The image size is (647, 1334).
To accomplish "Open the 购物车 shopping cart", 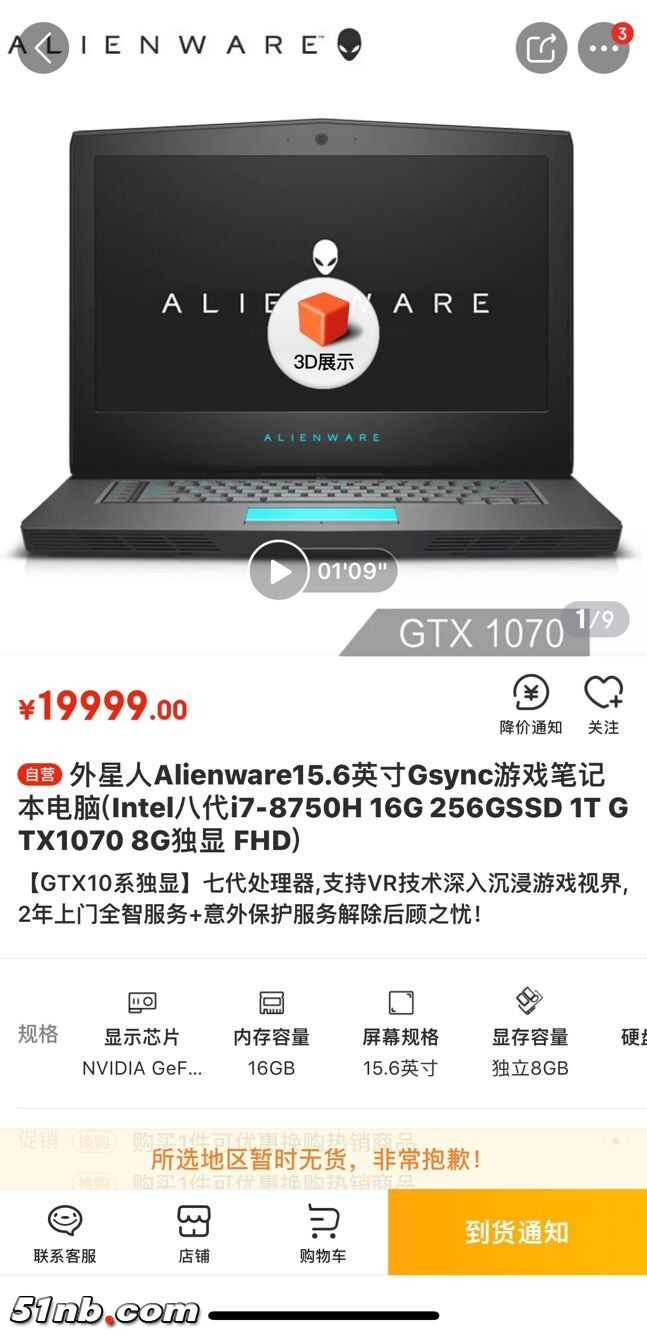I will tap(322, 1233).
